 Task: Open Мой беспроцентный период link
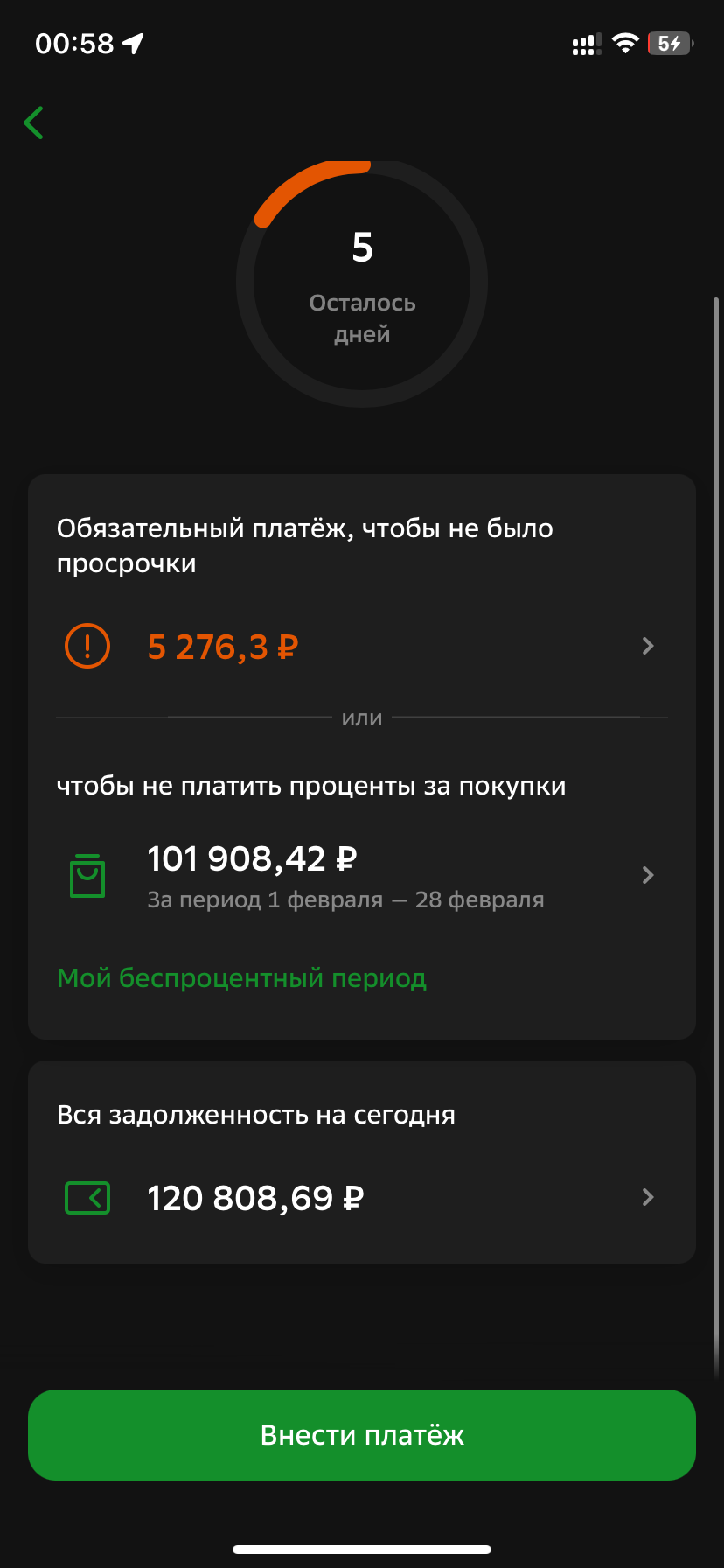point(240,978)
